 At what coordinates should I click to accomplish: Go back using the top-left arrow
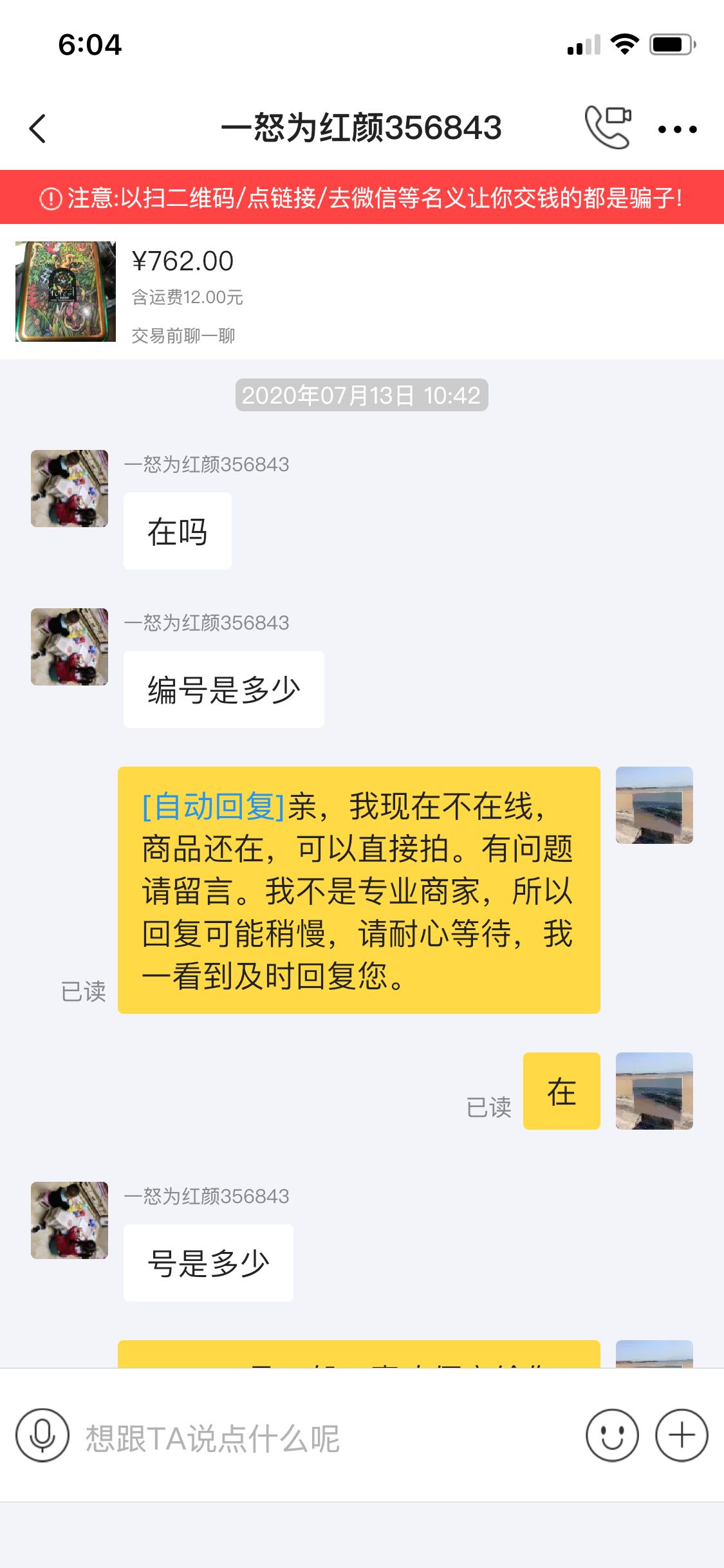coord(38,129)
